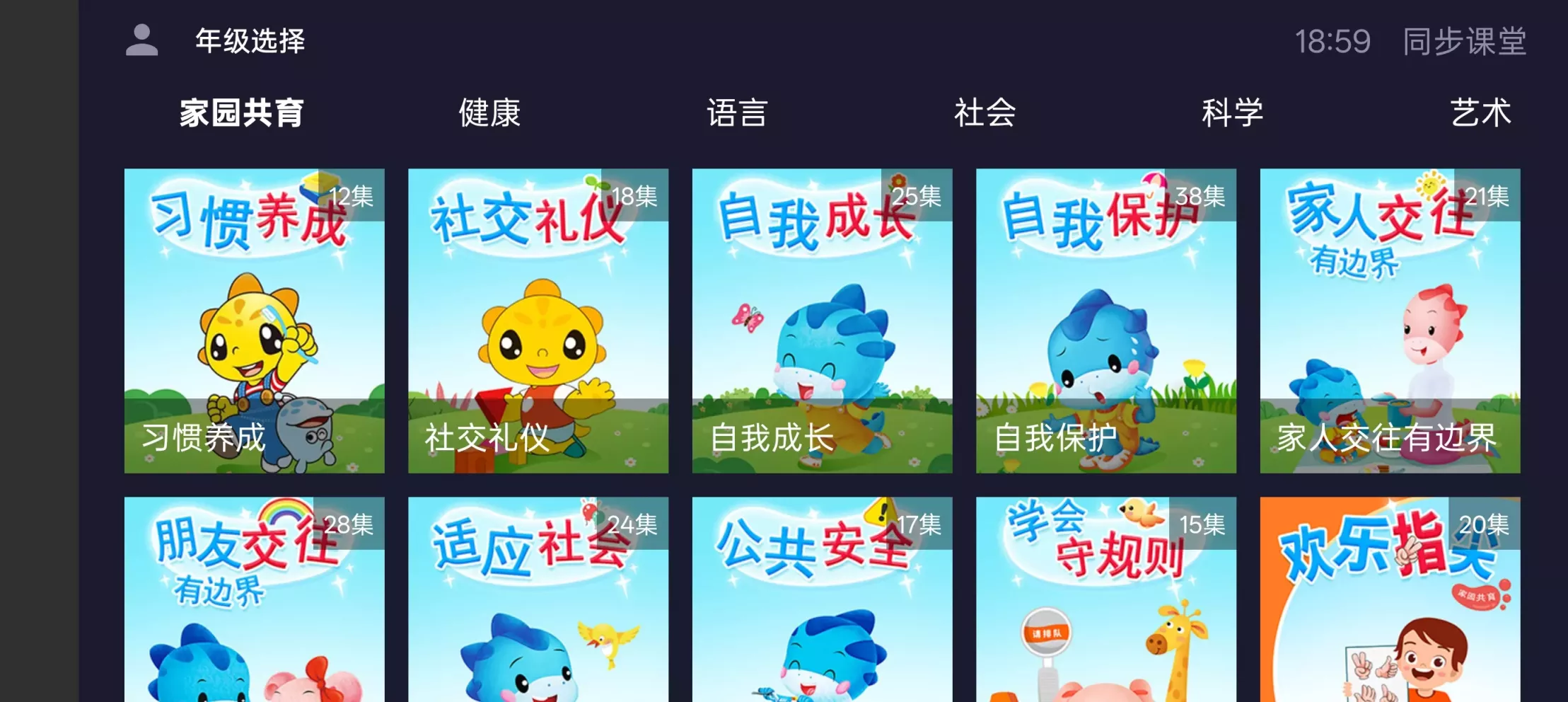Open the 社交礼仪 course card
Viewport: 1568px width, 702px height.
[x=538, y=321]
